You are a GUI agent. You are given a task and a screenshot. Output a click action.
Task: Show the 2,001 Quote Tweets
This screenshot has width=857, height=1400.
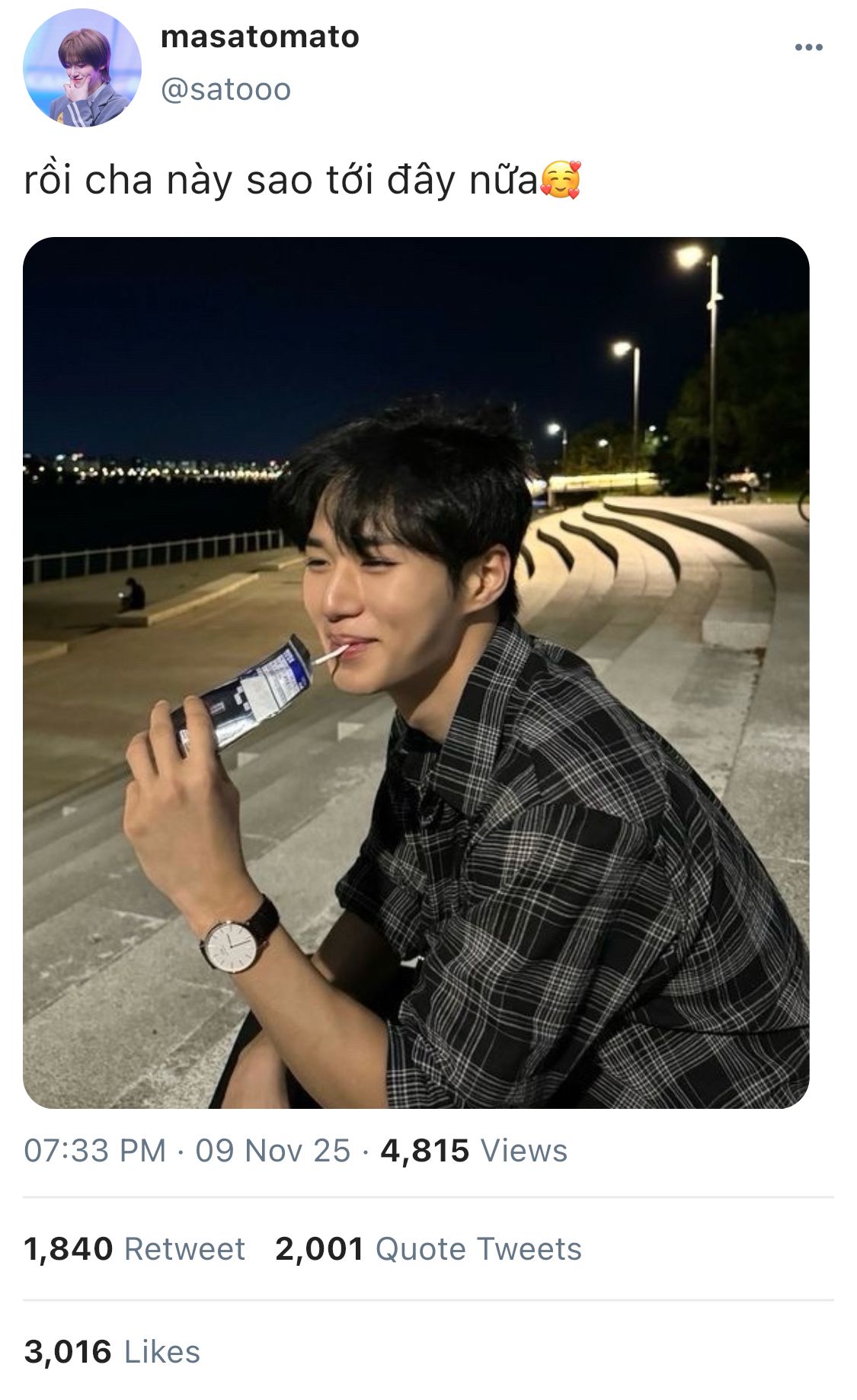coord(428,1249)
